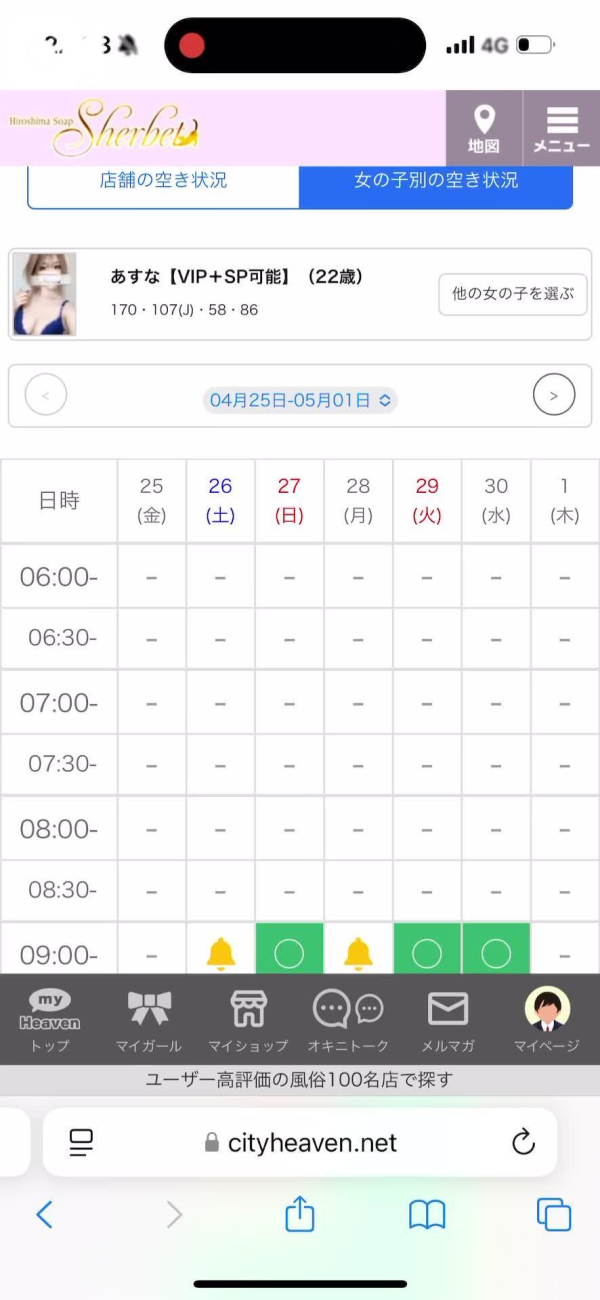Select 女の子別の空き状況 tab
The width and height of the screenshot is (600, 1300).
pyautogui.click(x=436, y=181)
